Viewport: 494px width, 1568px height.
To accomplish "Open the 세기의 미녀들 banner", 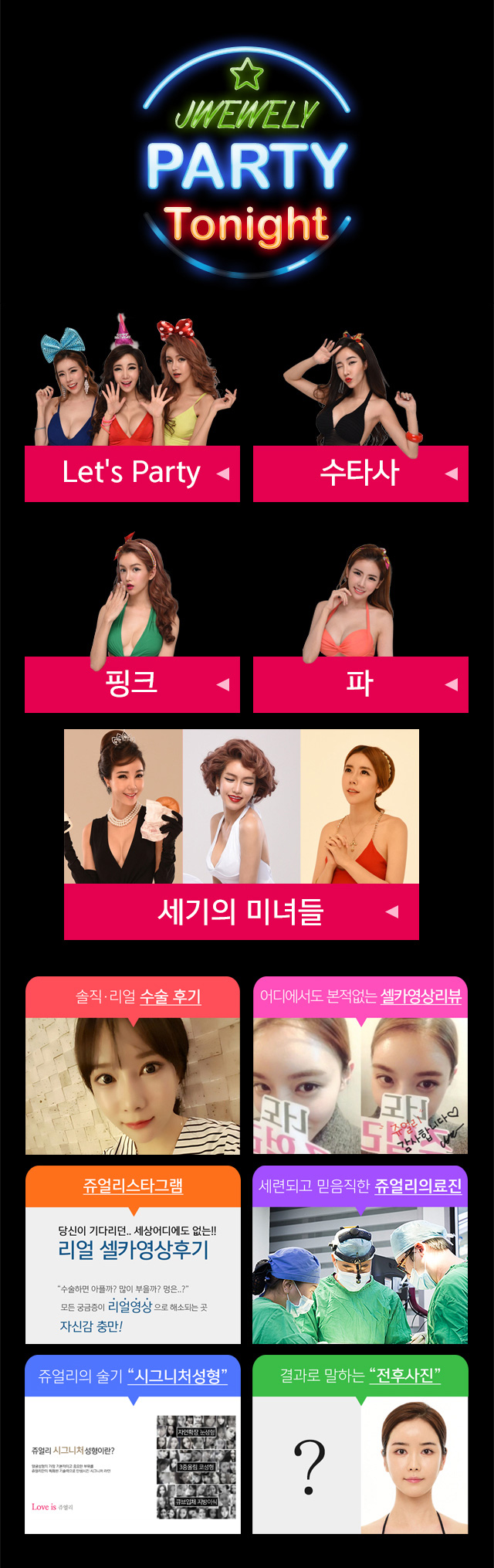I will pyautogui.click(x=241, y=911).
